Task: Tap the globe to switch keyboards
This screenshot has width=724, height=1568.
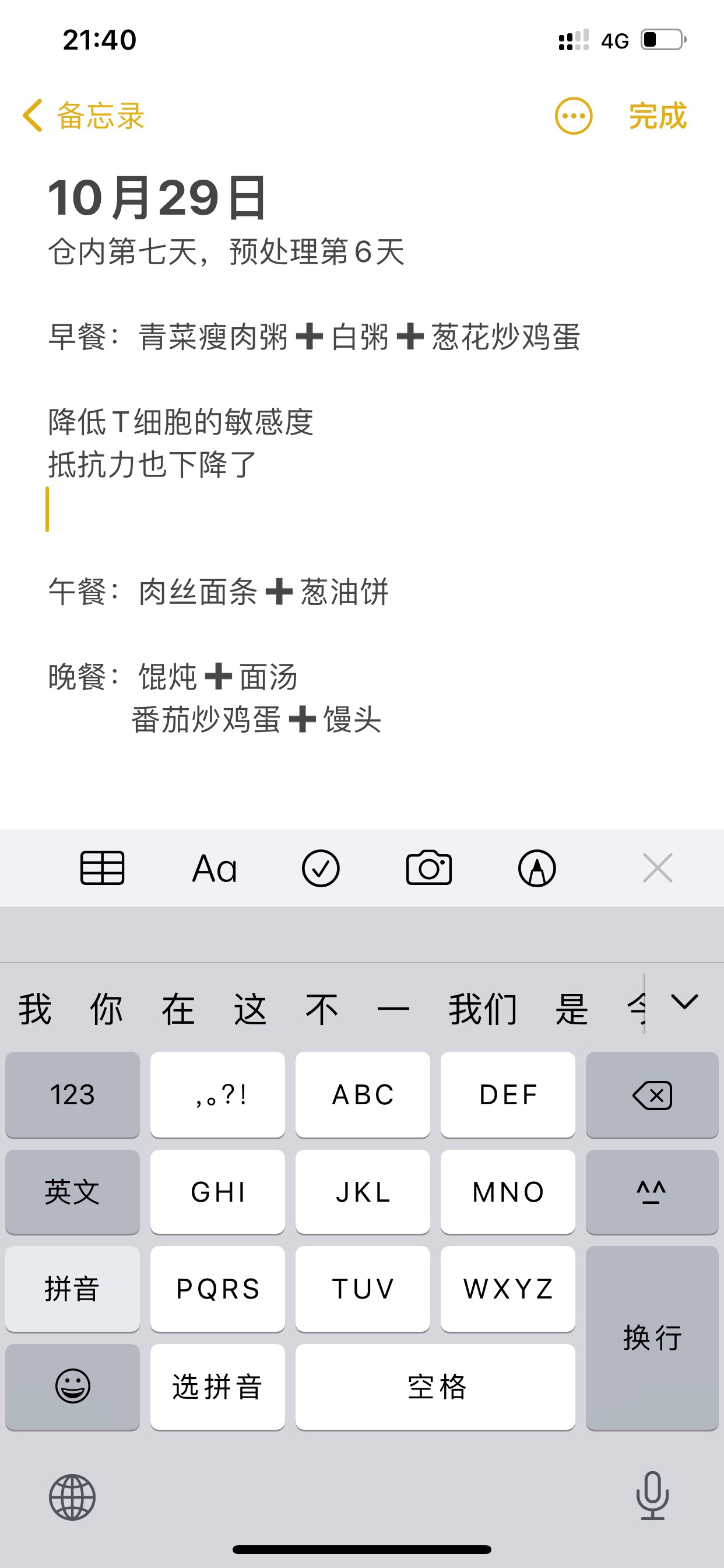Action: [x=72, y=1497]
